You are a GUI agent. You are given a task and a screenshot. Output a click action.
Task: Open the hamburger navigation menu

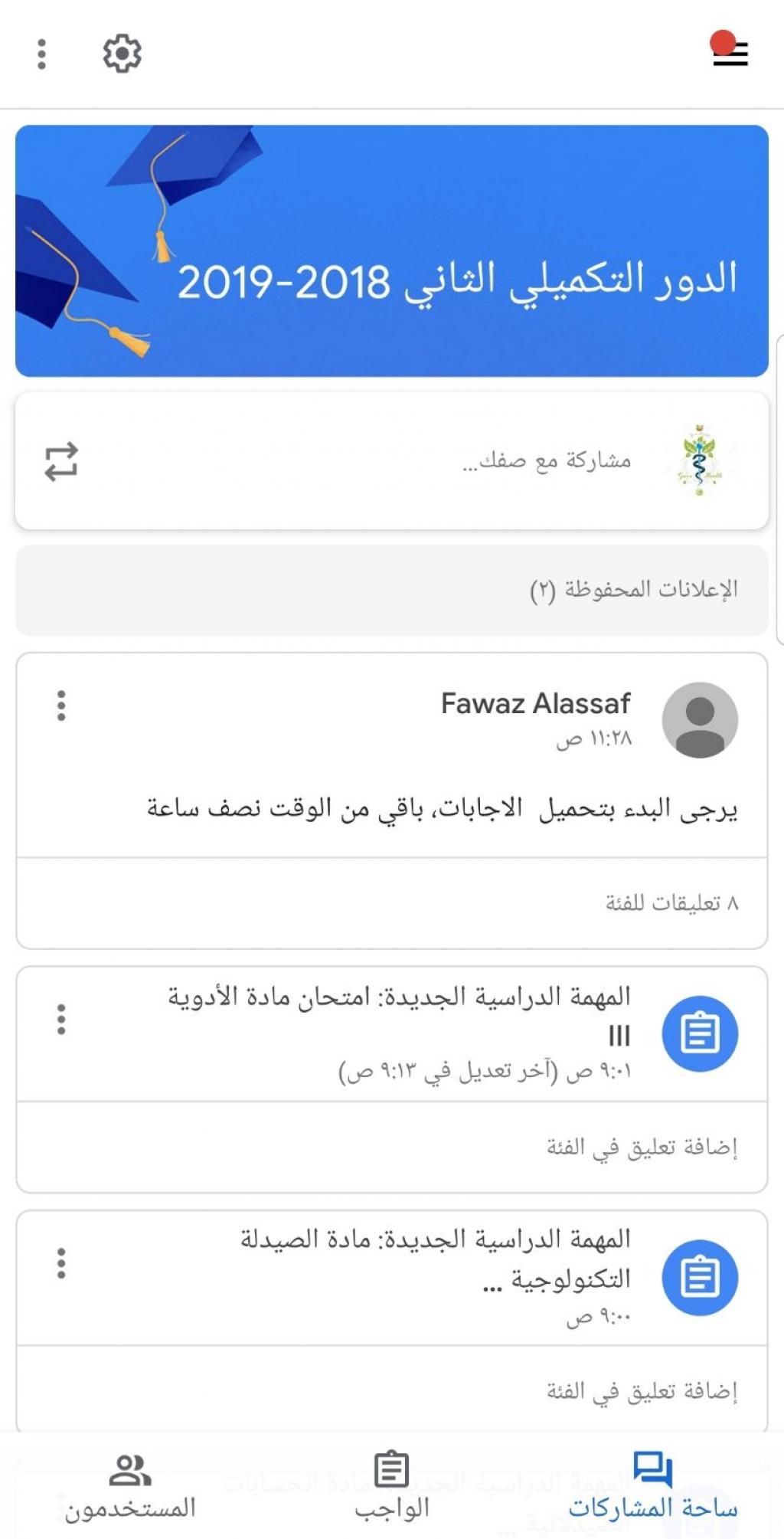click(730, 53)
